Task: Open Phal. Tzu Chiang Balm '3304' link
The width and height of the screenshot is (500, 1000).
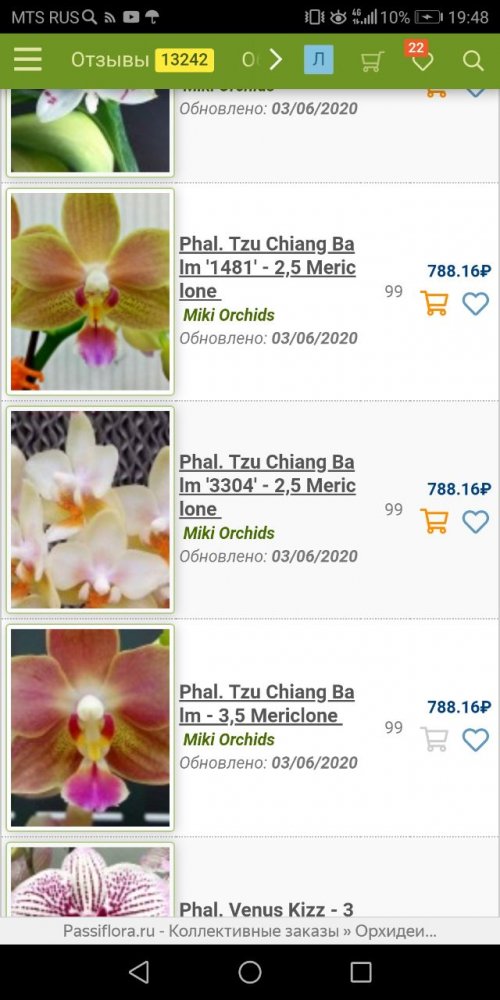Action: click(x=267, y=485)
